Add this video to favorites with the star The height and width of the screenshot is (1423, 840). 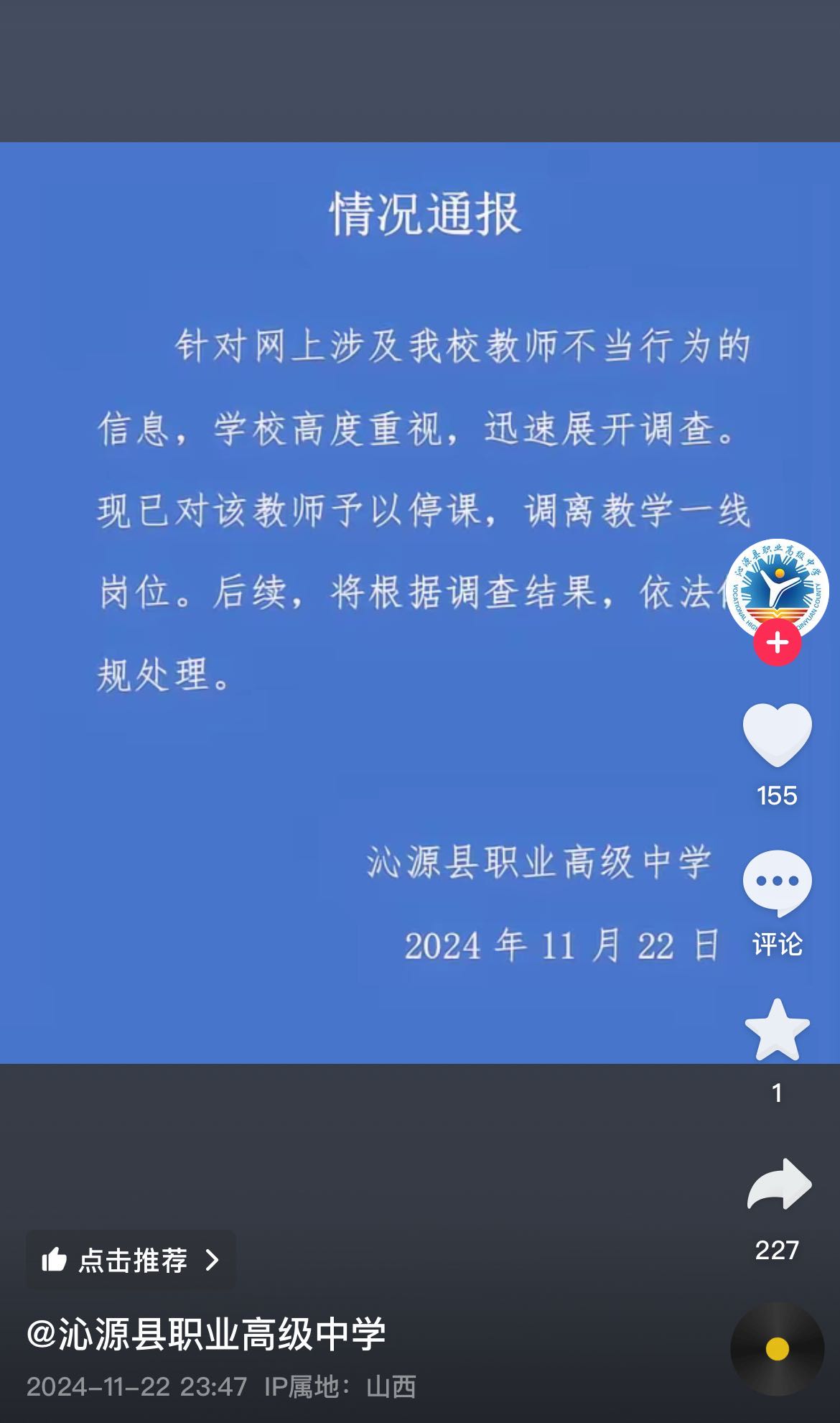click(777, 1030)
